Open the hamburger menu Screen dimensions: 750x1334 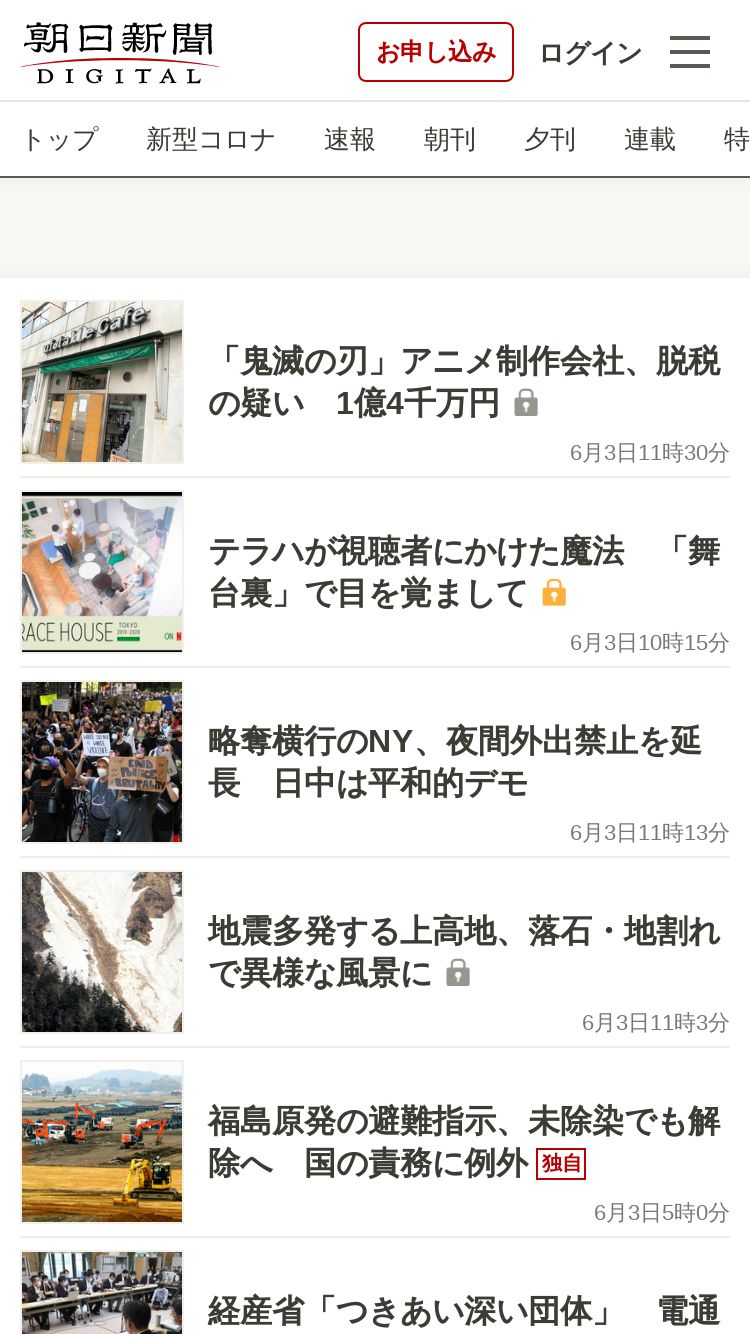click(690, 52)
